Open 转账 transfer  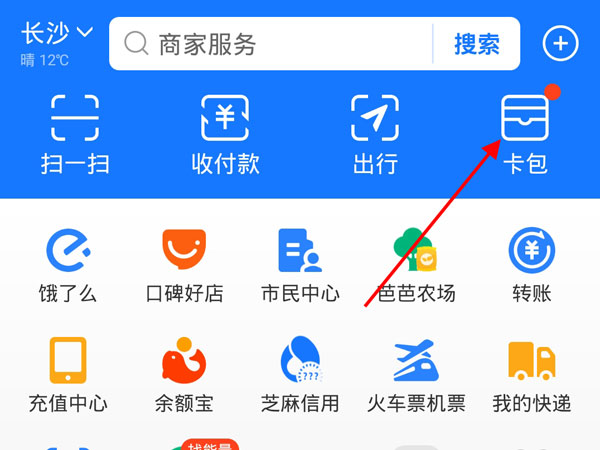pos(531,263)
